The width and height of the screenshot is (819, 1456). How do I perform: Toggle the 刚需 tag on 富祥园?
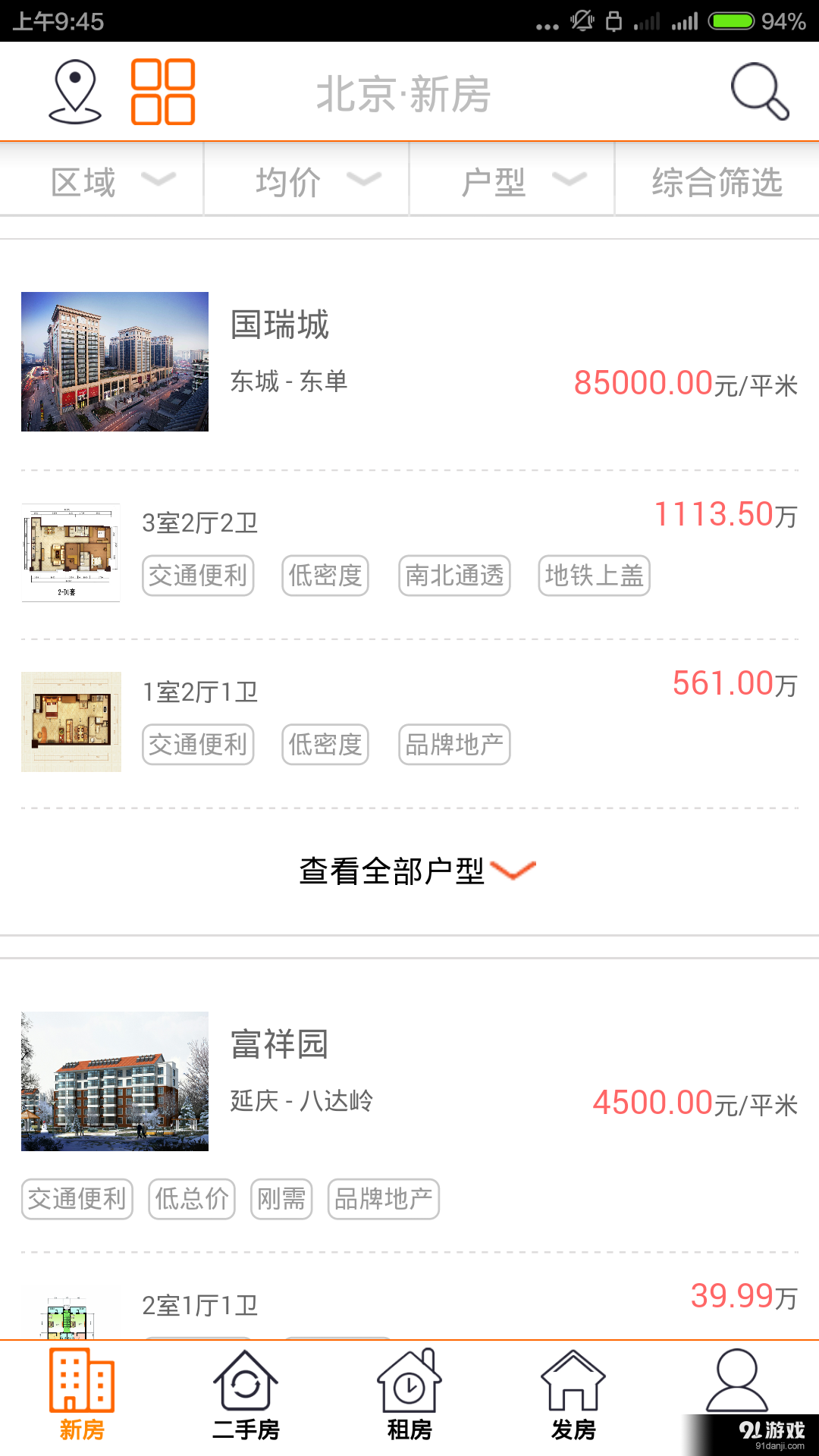[281, 1199]
